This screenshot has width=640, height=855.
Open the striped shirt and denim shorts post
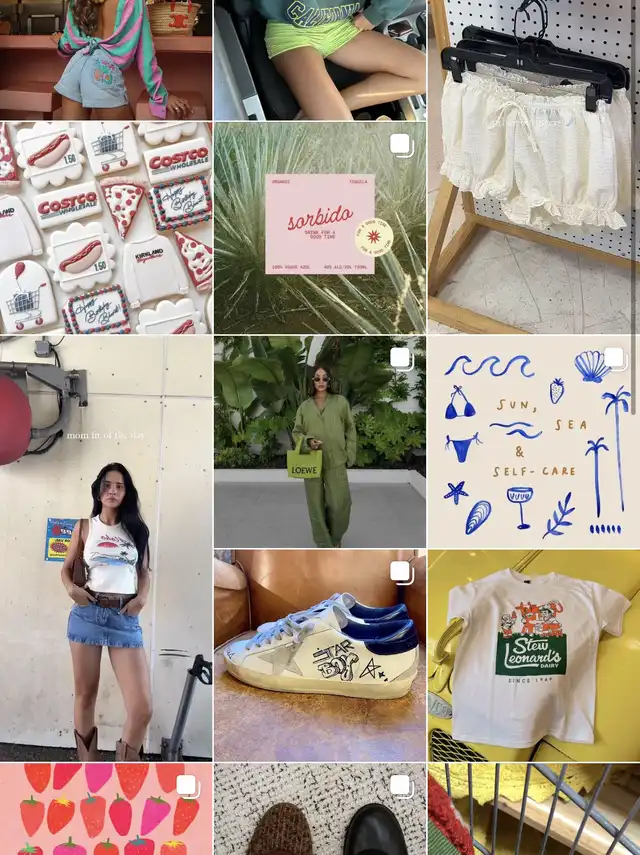[x=106, y=60]
